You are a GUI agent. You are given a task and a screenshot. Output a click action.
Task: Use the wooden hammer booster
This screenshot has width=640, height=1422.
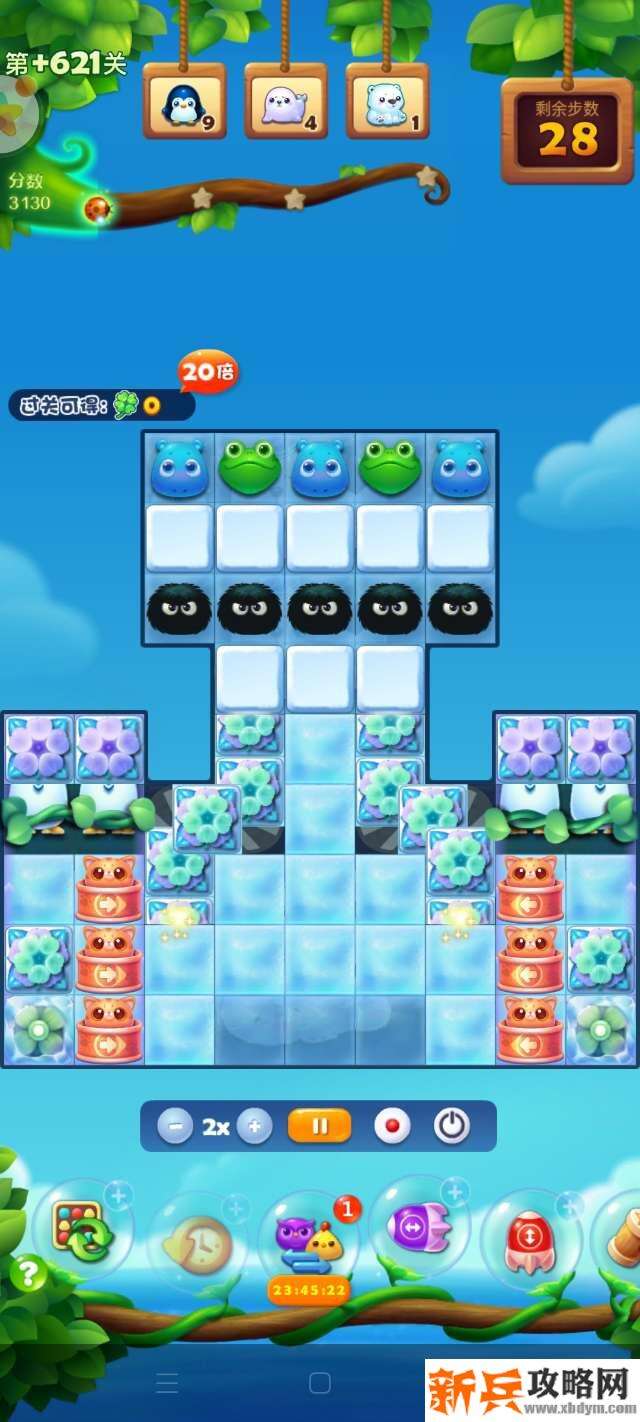pos(622,1238)
